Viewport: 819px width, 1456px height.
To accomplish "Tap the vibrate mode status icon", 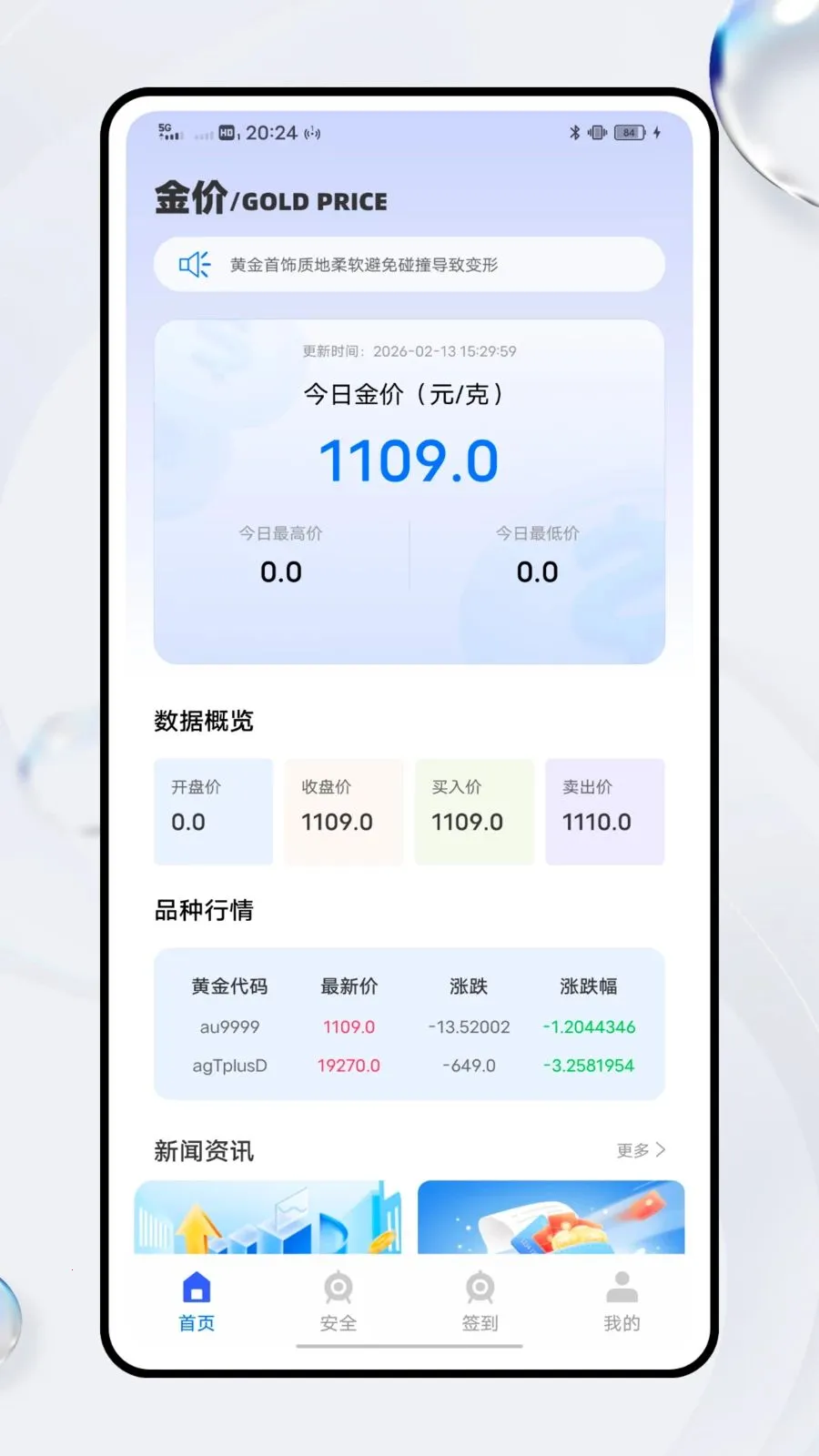I will (x=598, y=132).
